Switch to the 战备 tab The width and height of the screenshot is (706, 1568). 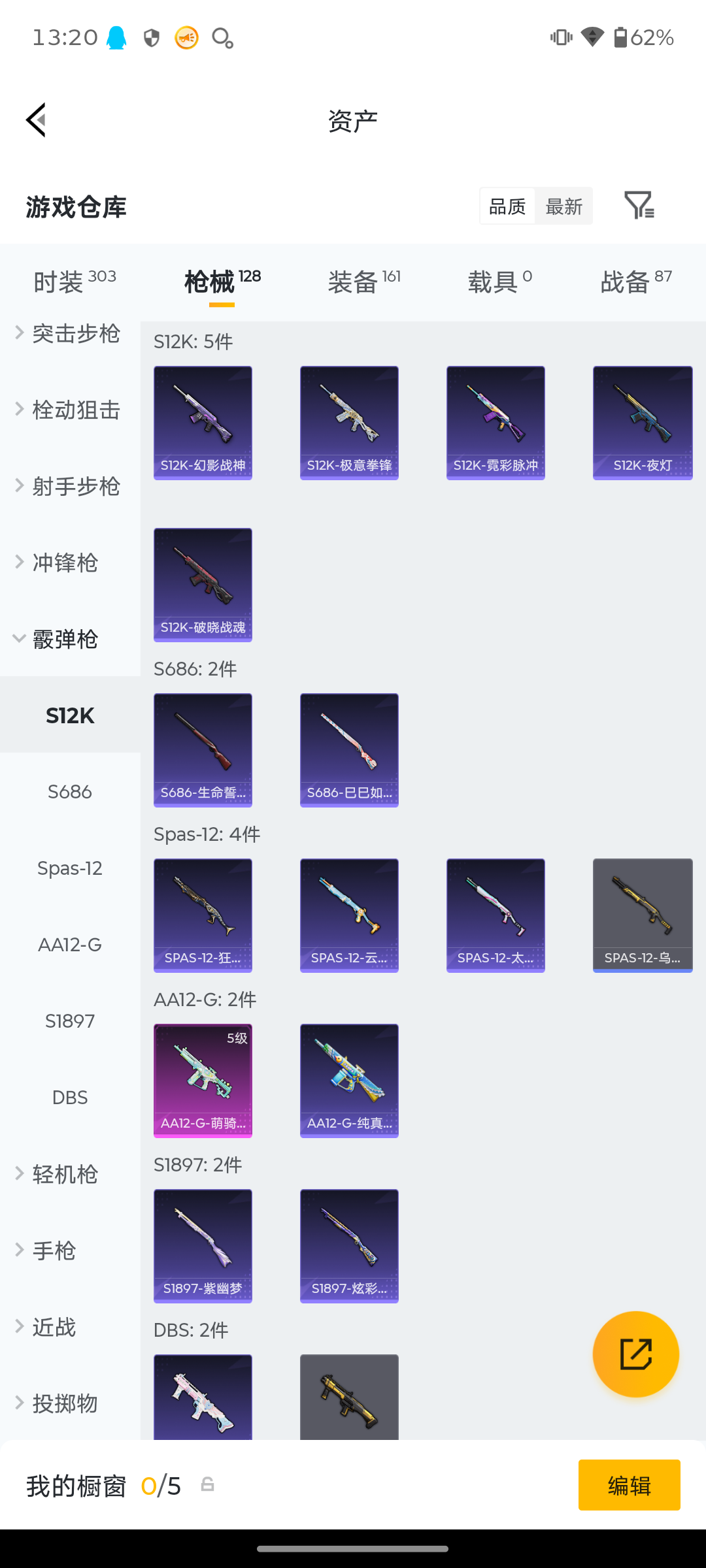pos(635,282)
